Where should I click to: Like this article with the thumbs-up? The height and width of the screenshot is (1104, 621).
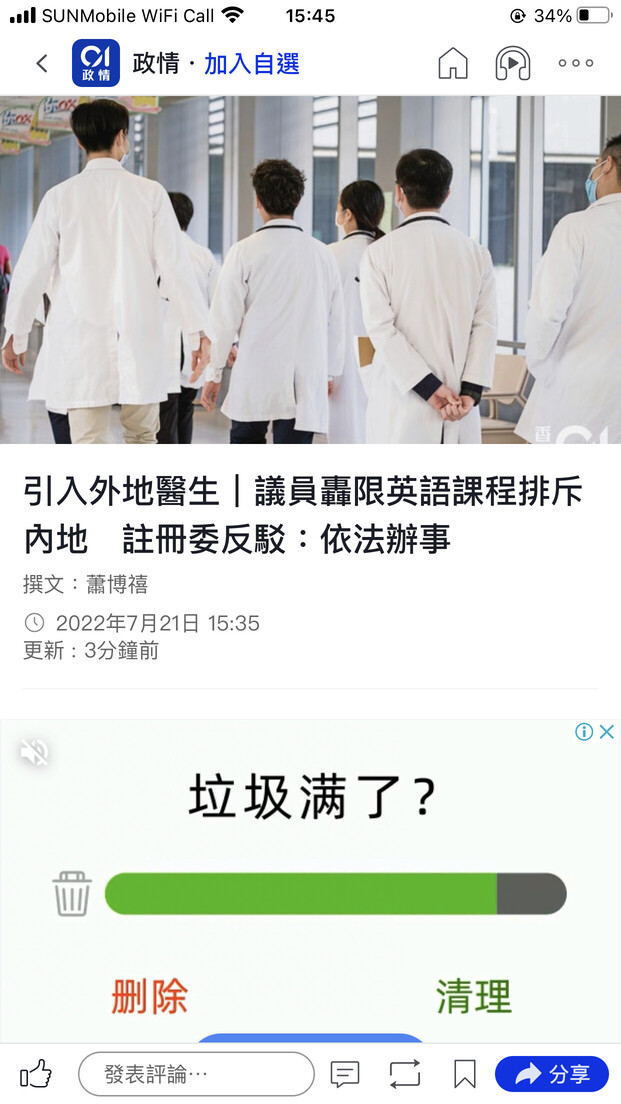click(36, 1074)
